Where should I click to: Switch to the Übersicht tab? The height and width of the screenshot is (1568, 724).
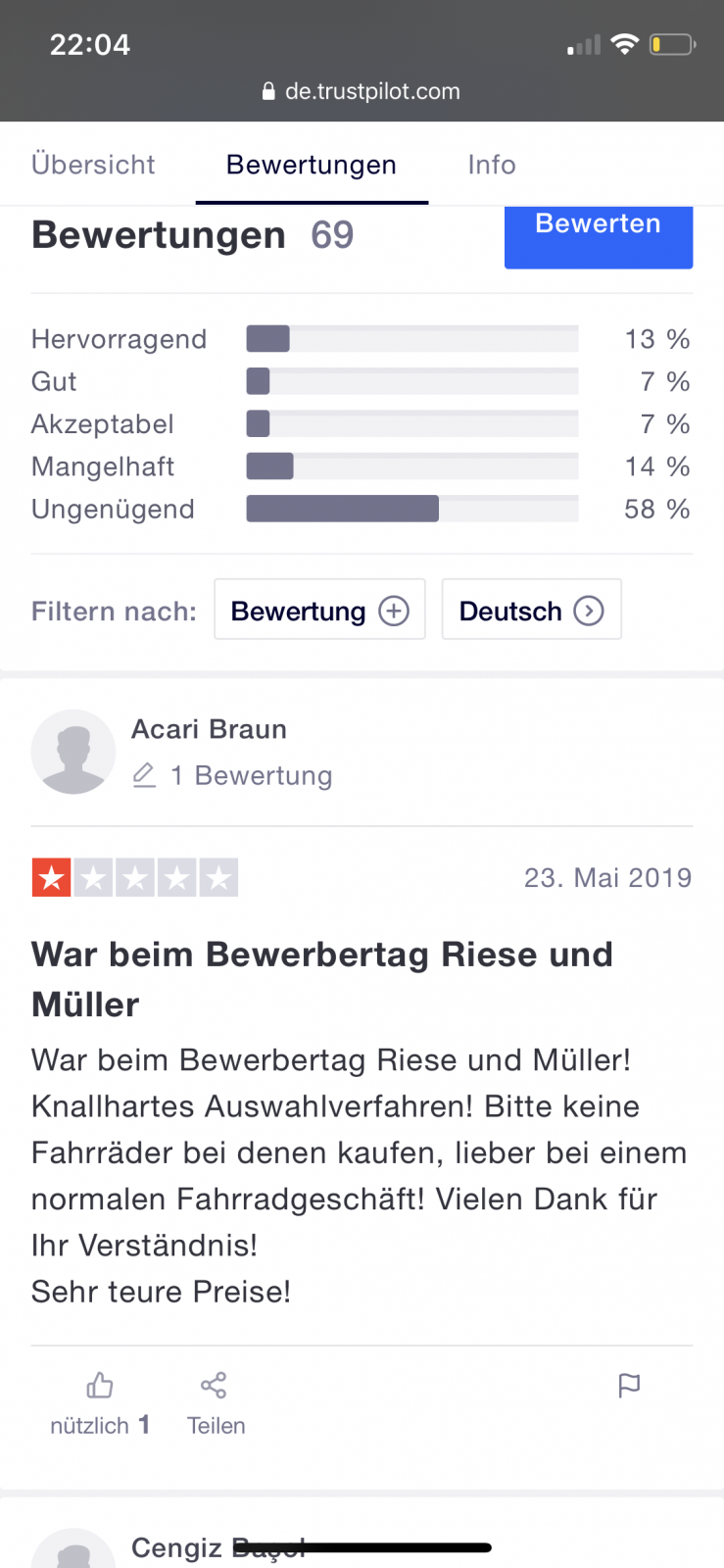93,165
